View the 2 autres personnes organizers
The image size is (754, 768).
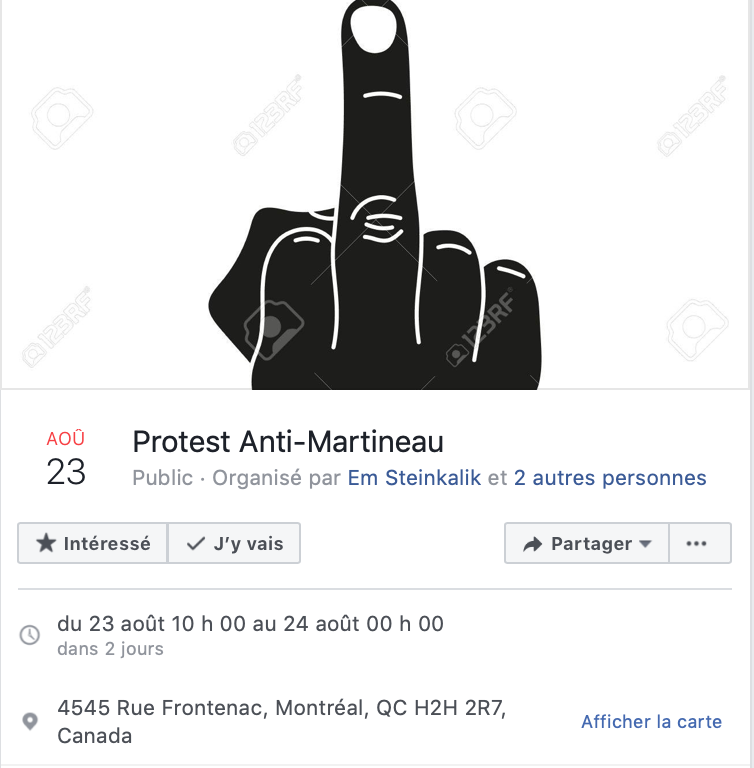pyautogui.click(x=610, y=478)
